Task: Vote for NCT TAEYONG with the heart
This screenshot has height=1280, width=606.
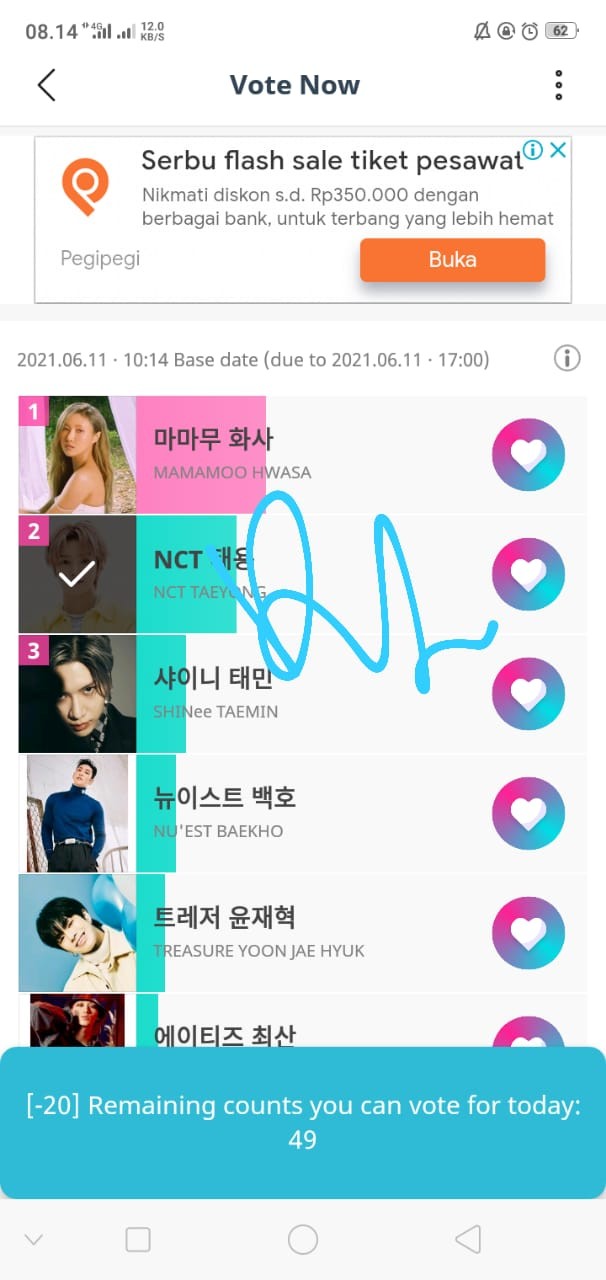Action: click(528, 574)
